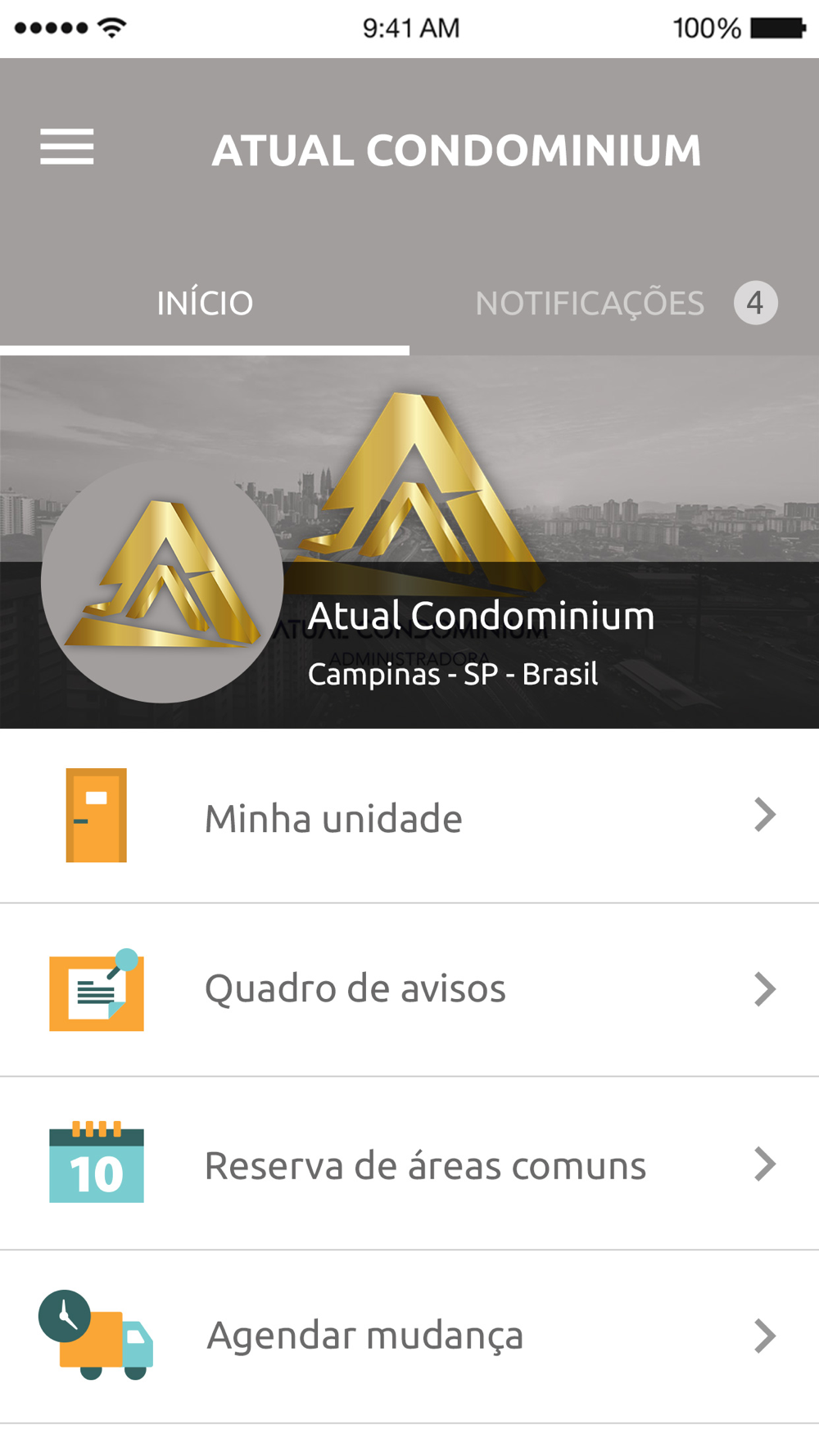Screen dimensions: 819x1456
Task: Open Agendar mudança
Action: click(409, 1336)
